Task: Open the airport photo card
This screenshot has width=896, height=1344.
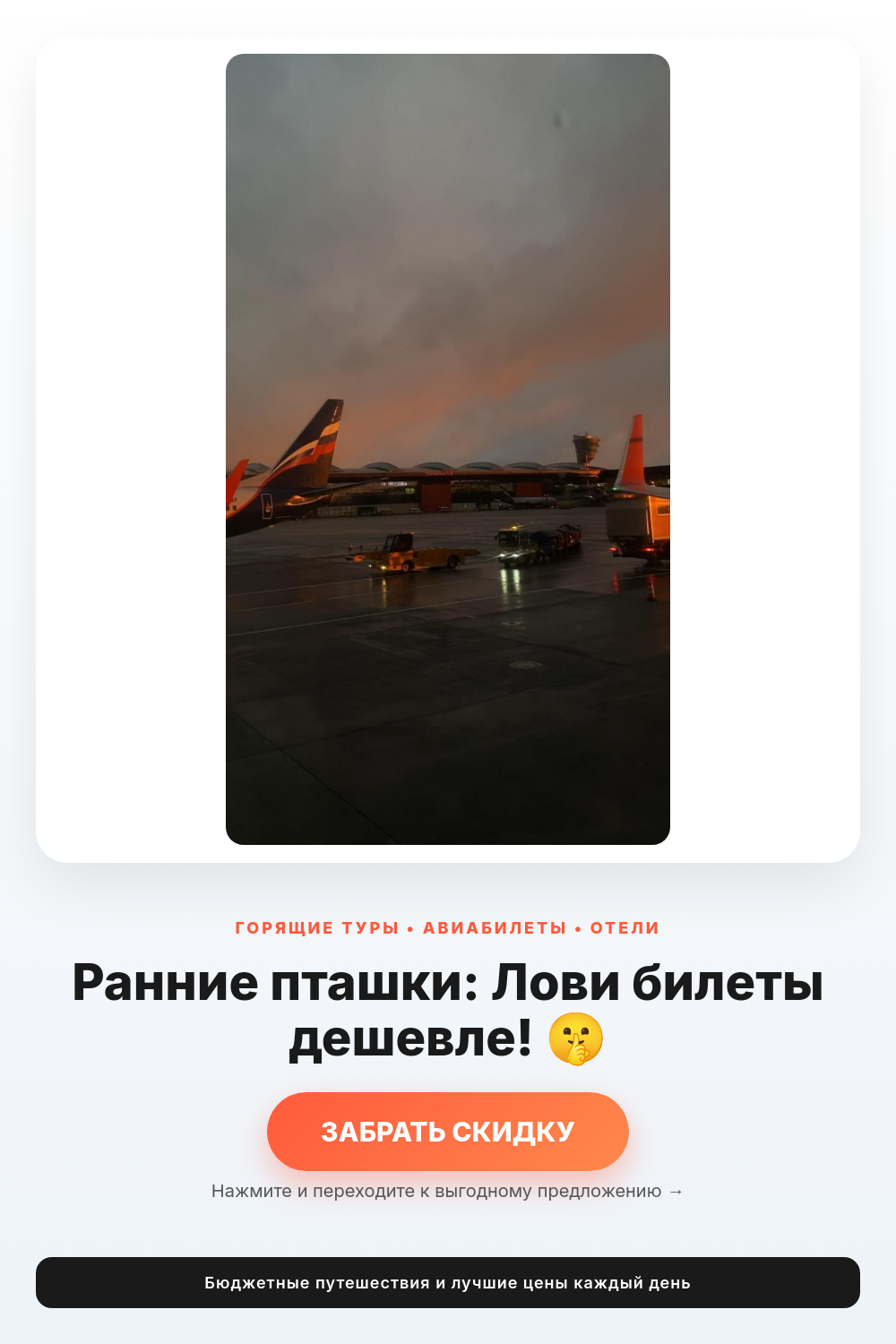Action: coord(448,449)
